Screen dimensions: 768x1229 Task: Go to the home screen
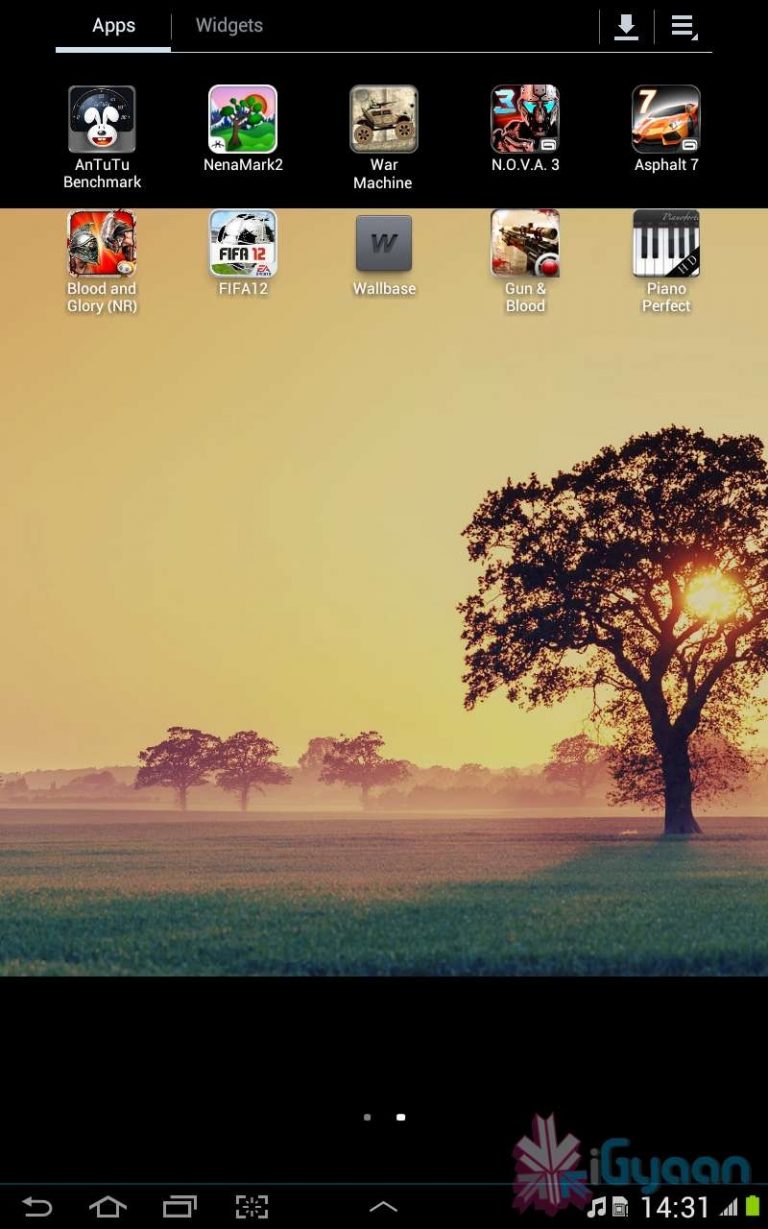(x=108, y=1207)
